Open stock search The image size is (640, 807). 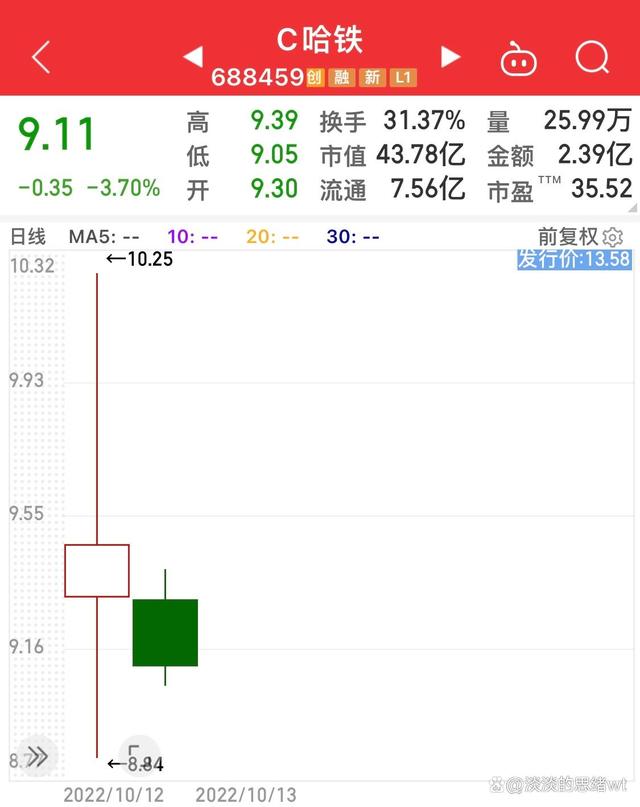[x=592, y=57]
